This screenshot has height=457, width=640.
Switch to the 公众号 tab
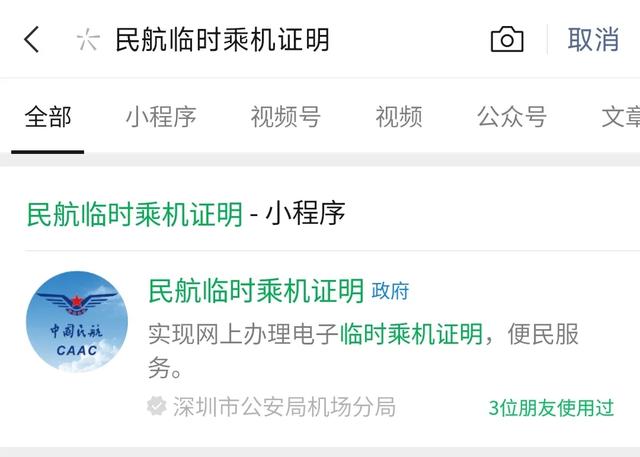pyautogui.click(x=511, y=117)
